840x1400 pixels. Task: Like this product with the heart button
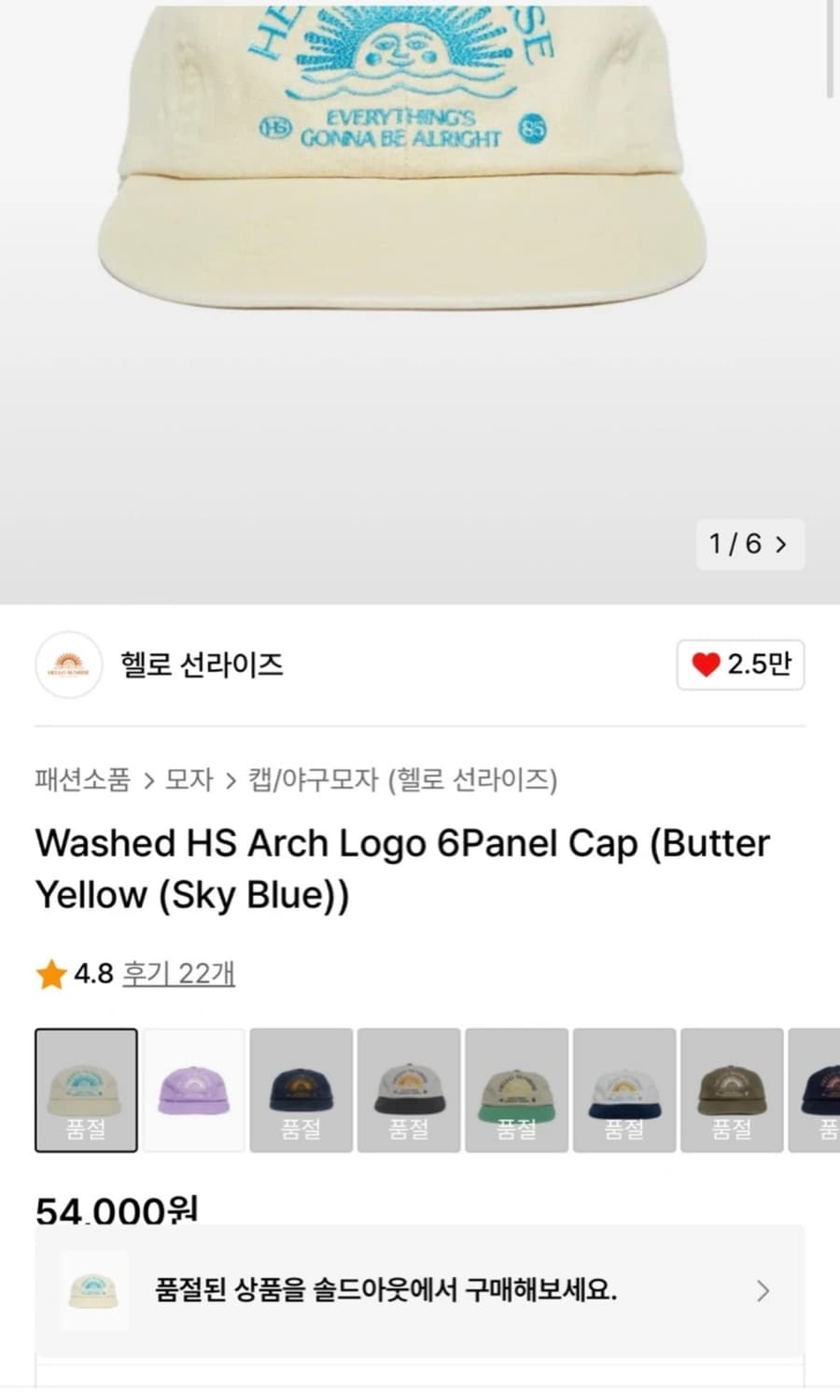[x=740, y=665]
